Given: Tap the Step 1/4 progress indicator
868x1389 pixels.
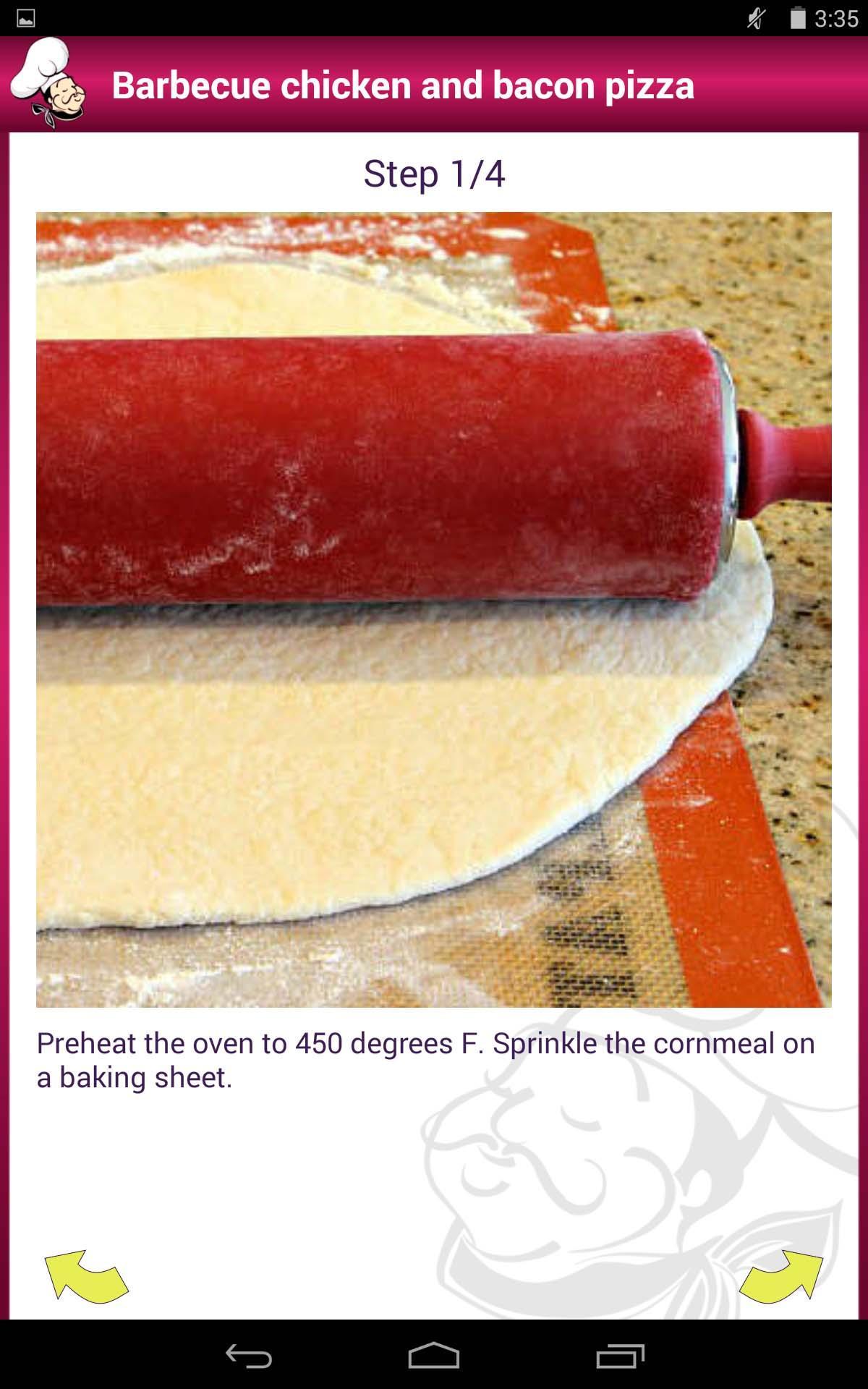Looking at the screenshot, I should [x=434, y=174].
